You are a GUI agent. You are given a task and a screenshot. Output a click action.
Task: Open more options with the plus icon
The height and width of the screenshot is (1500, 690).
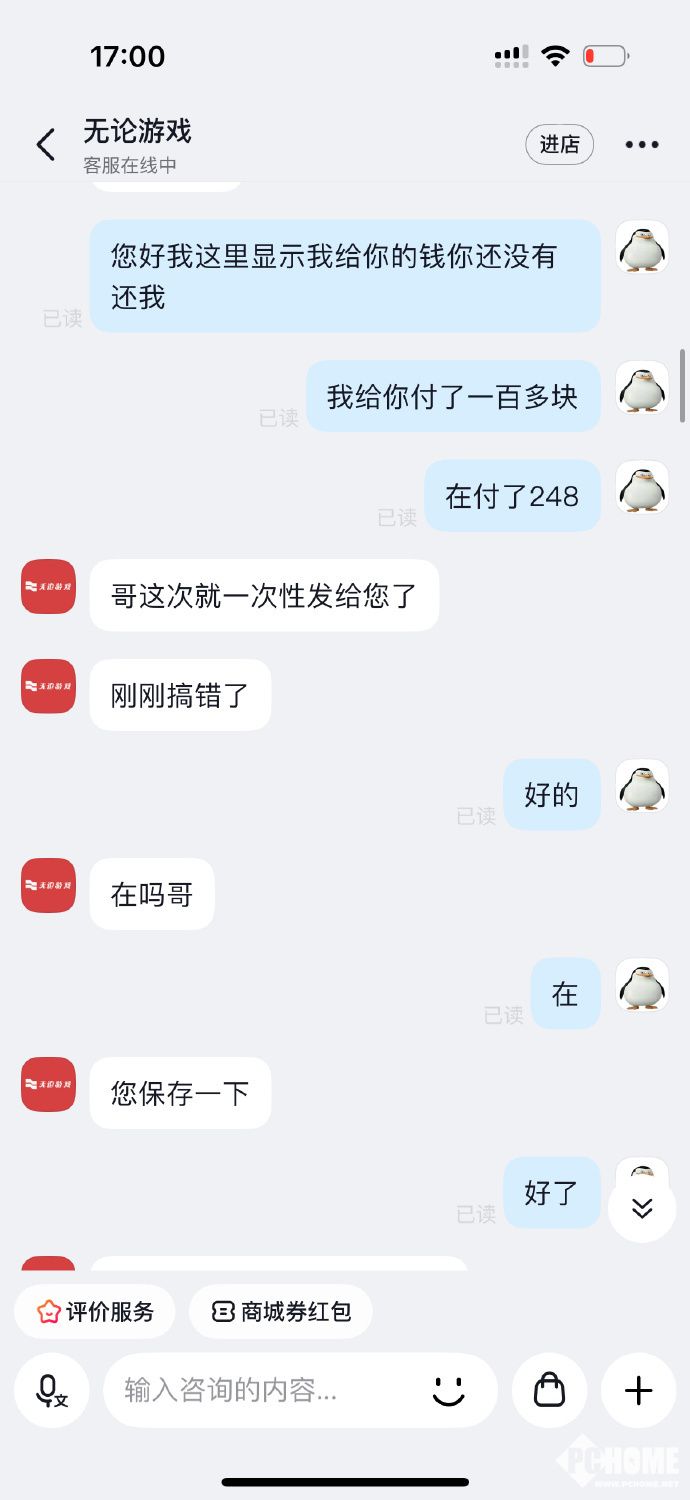coord(638,1390)
